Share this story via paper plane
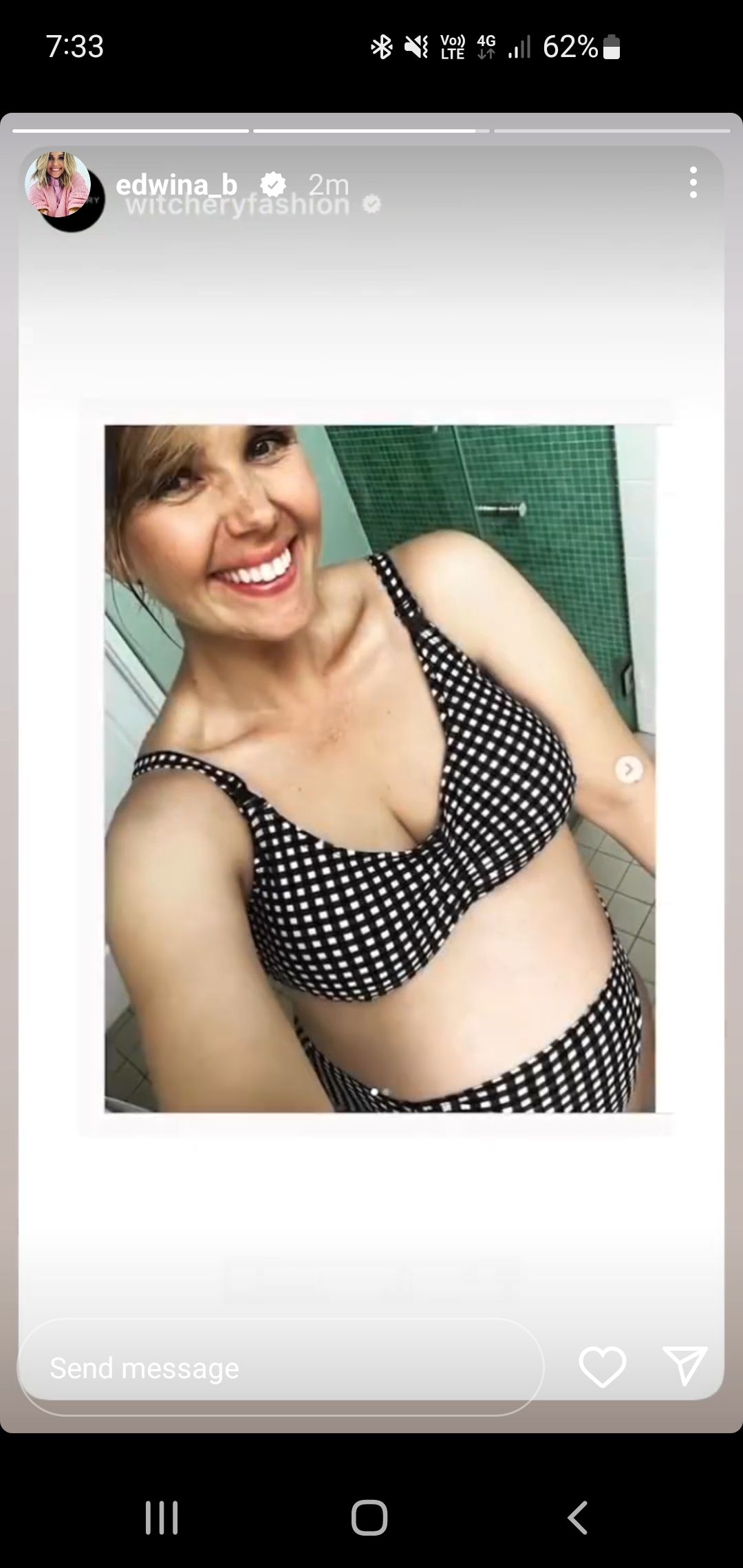743x1568 pixels. (x=685, y=1366)
